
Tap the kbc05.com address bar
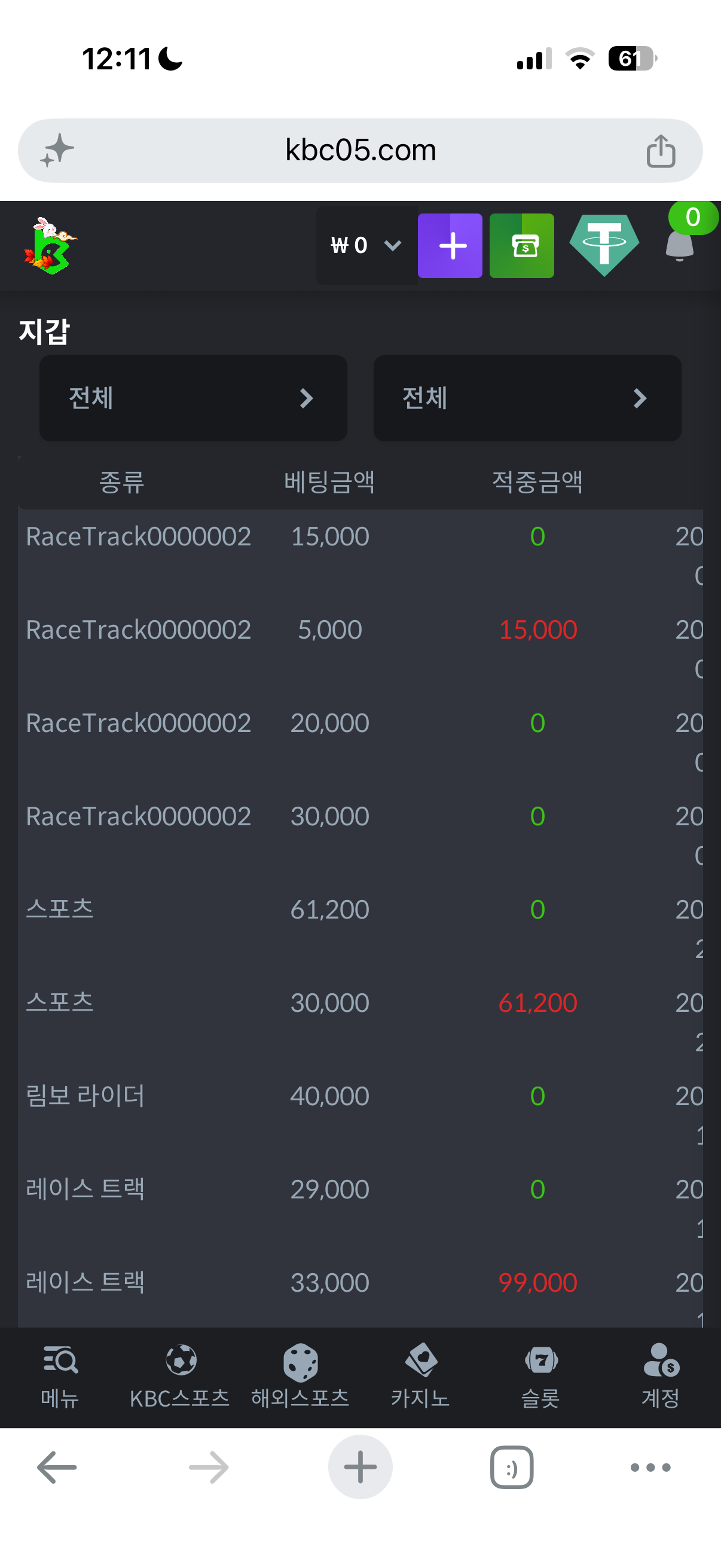coord(360,150)
